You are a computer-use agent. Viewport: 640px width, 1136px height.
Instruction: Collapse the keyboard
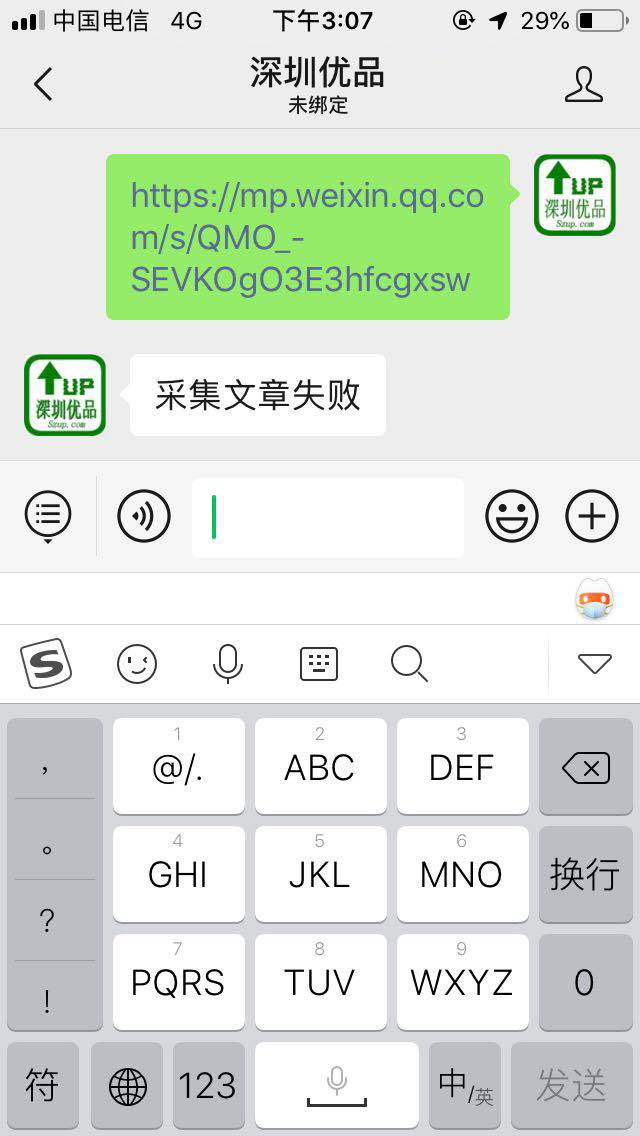(594, 663)
